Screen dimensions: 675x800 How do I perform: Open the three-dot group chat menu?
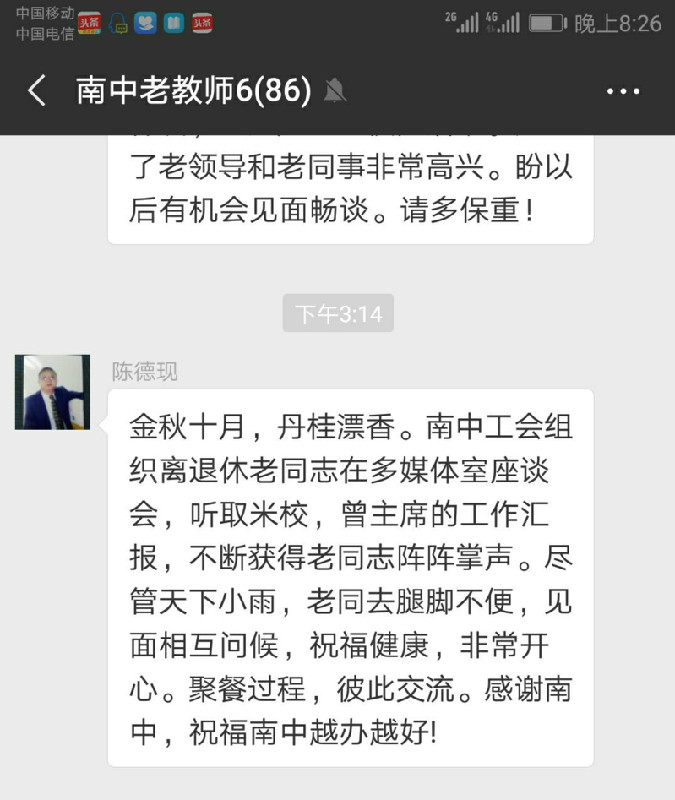623,91
